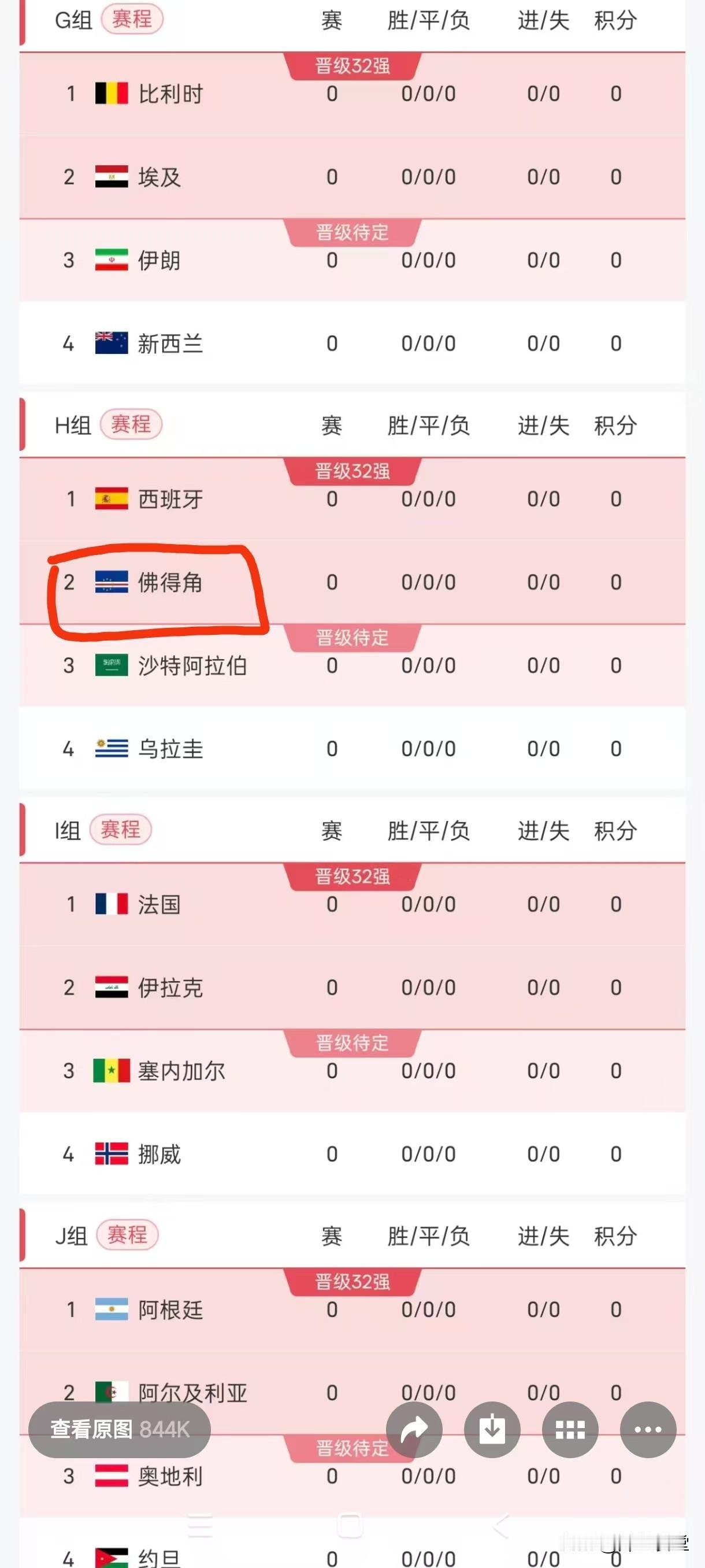Image resolution: width=705 pixels, height=1568 pixels.
Task: Open the nine-dot grid icon
Action: tap(570, 1430)
